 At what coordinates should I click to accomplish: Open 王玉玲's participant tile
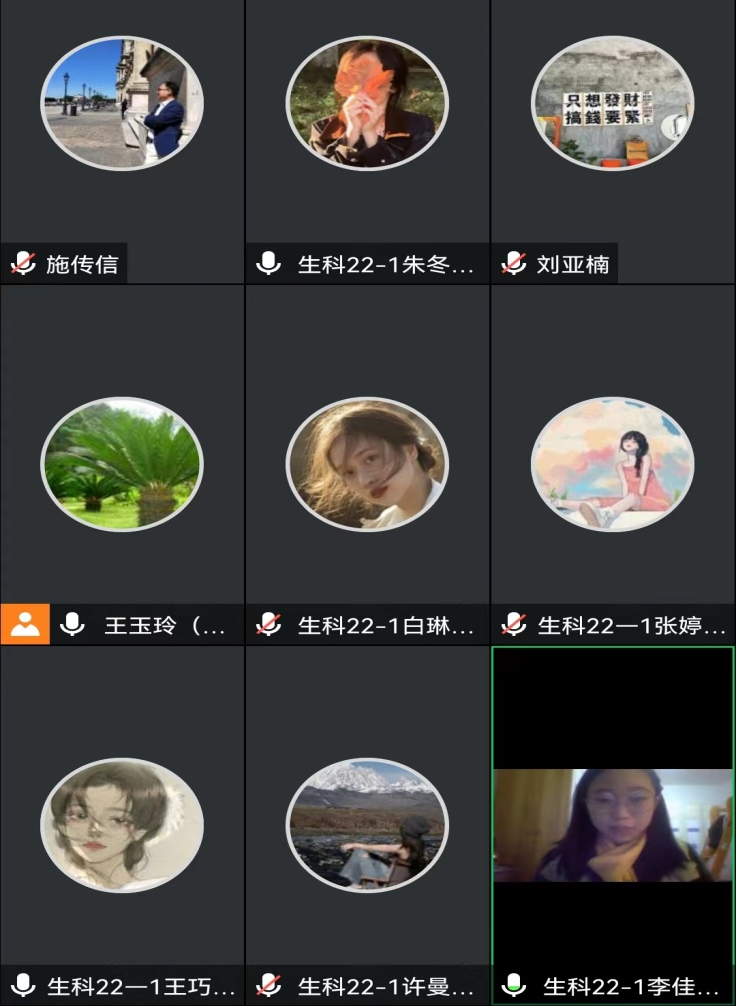(x=122, y=463)
